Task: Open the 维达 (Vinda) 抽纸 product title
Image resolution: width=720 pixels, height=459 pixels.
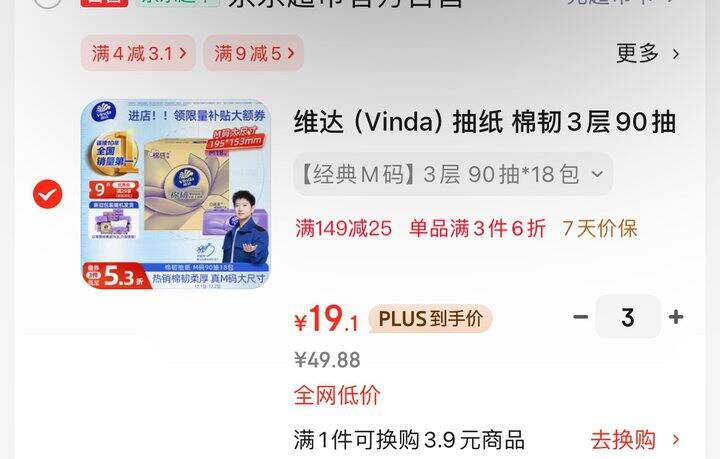Action: point(485,123)
